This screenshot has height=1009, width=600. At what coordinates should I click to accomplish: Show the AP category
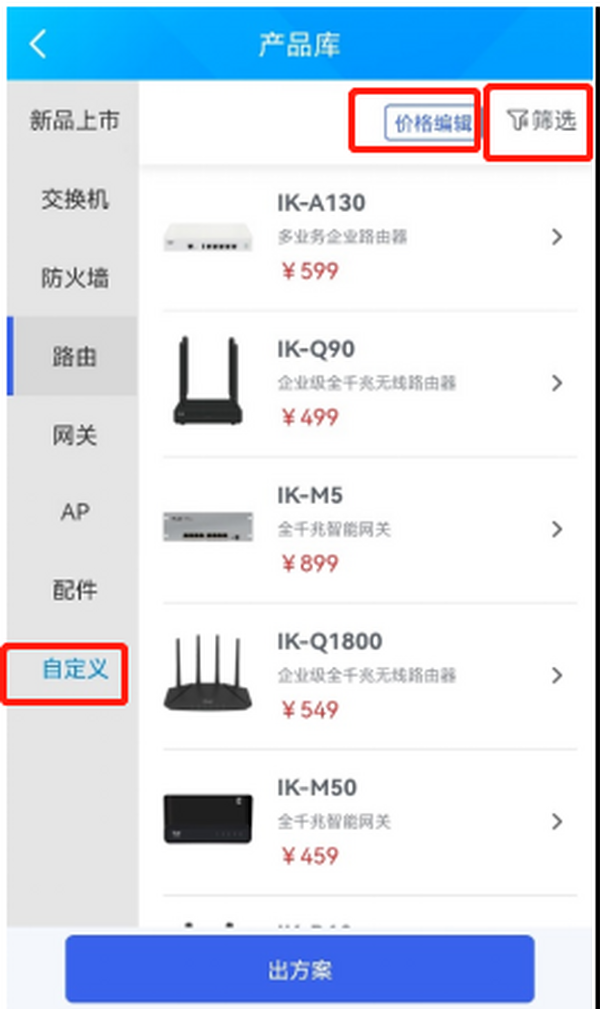click(x=74, y=512)
